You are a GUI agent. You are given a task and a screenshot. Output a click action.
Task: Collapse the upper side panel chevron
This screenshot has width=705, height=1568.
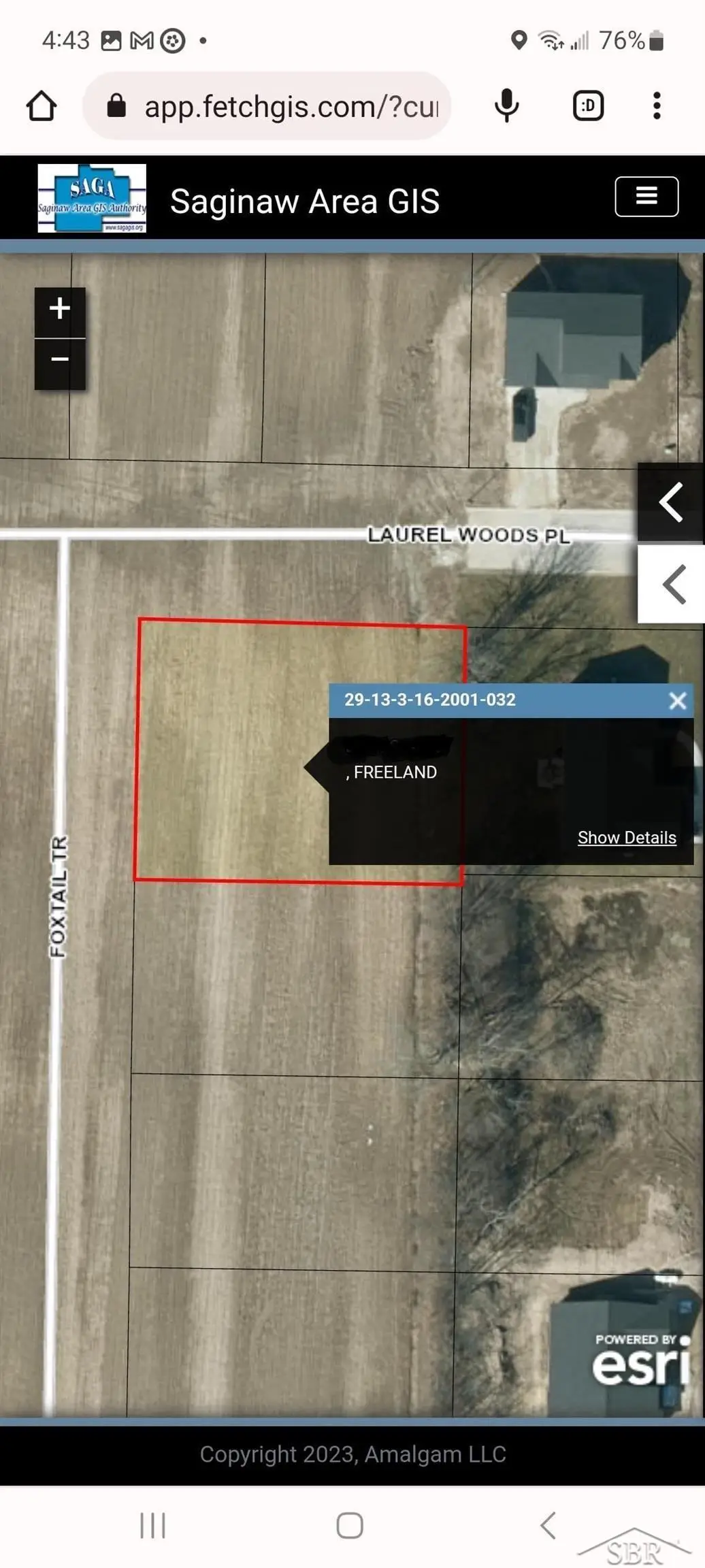pos(670,503)
